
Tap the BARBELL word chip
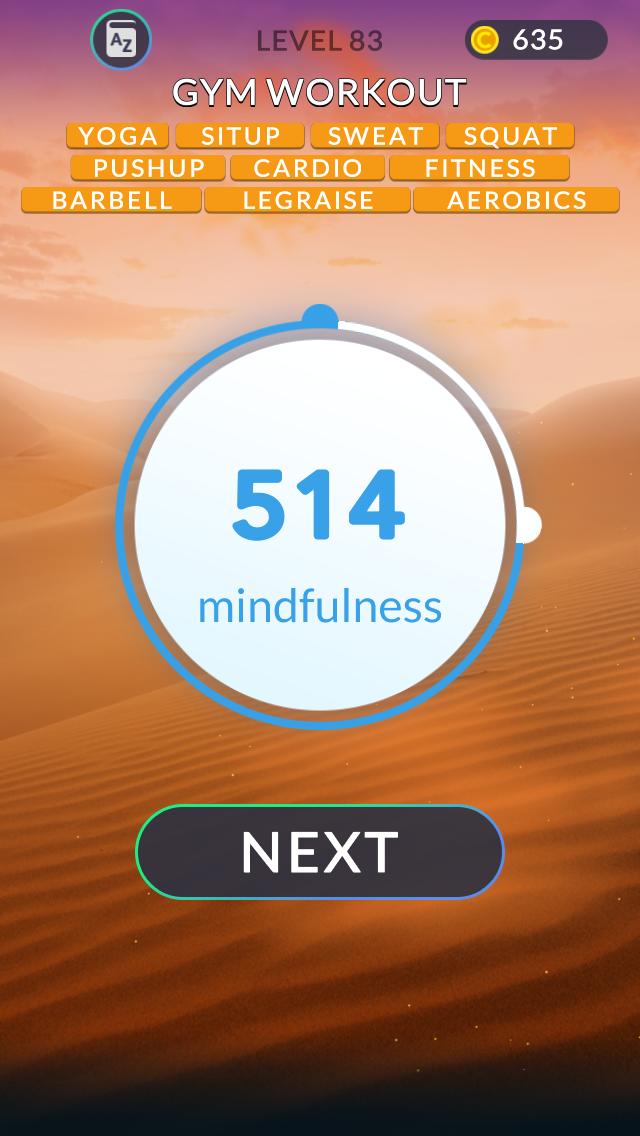[x=112, y=200]
